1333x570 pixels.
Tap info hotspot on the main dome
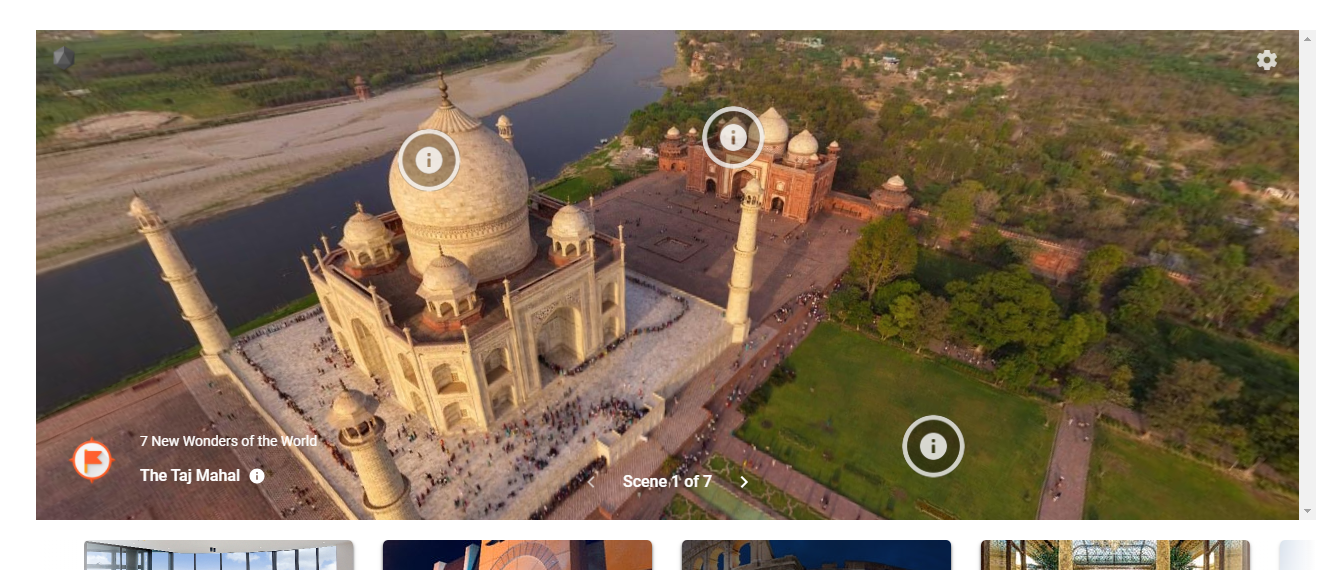point(429,160)
